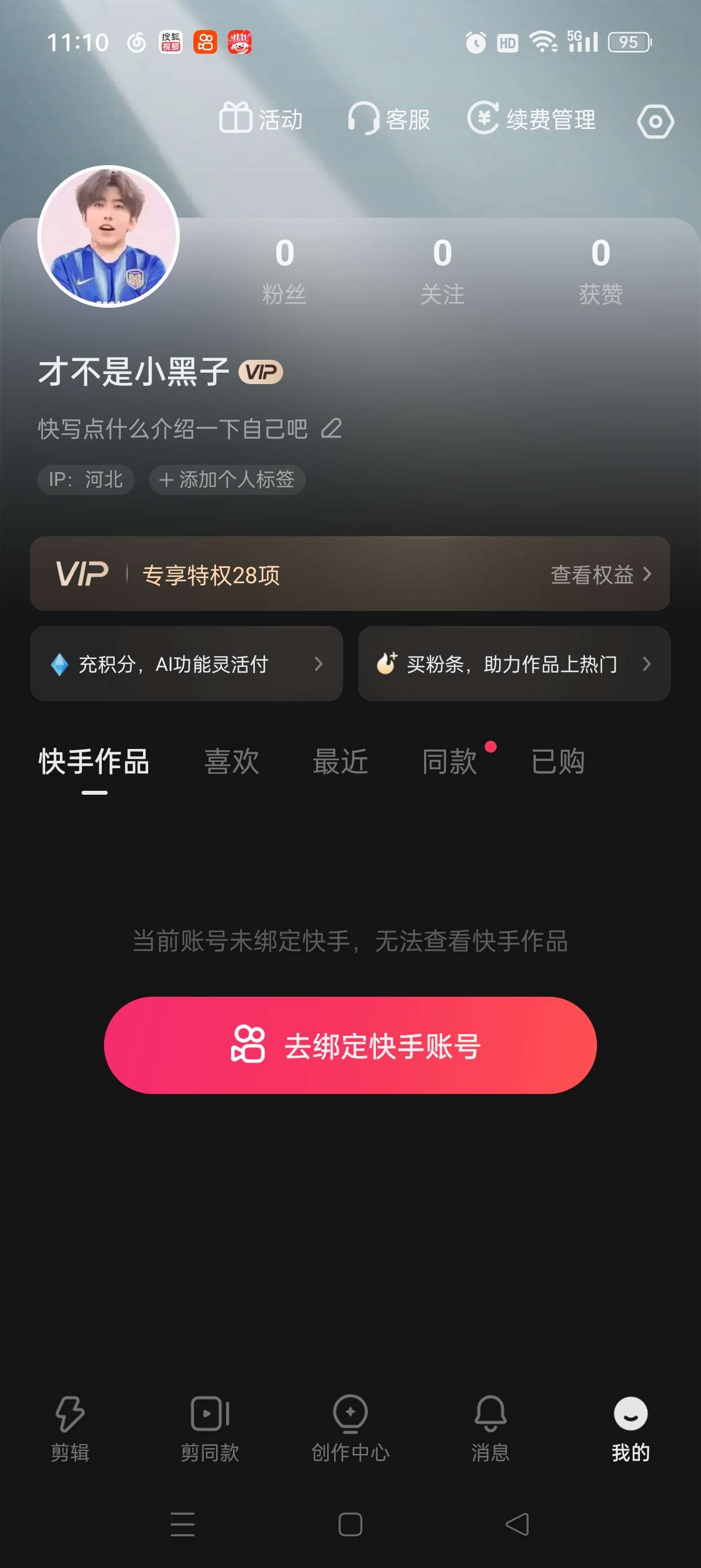The height and width of the screenshot is (1568, 701).
Task: Tap the profile avatar picture
Action: 109,236
